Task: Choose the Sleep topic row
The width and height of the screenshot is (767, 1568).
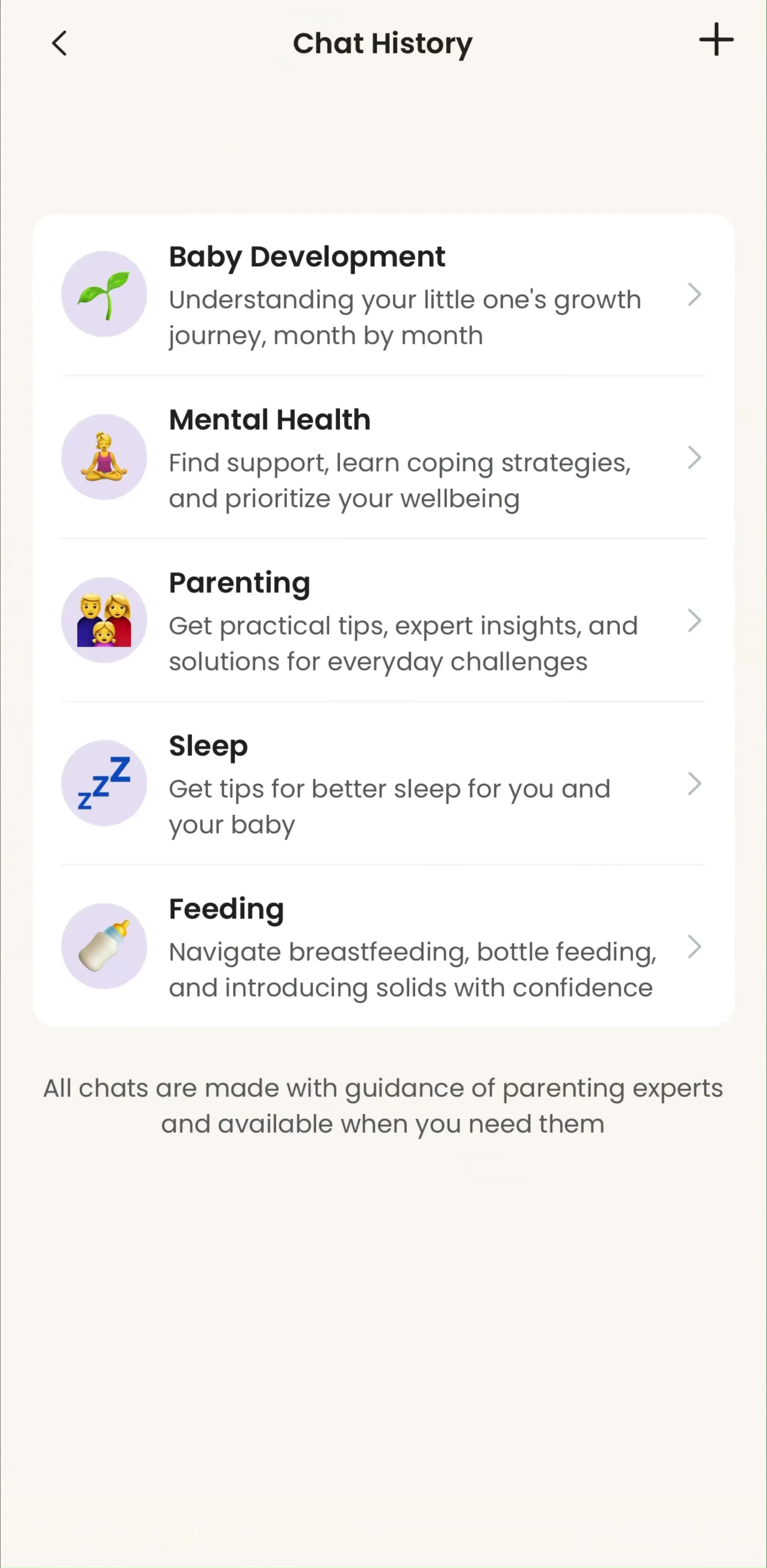Action: [x=383, y=784]
